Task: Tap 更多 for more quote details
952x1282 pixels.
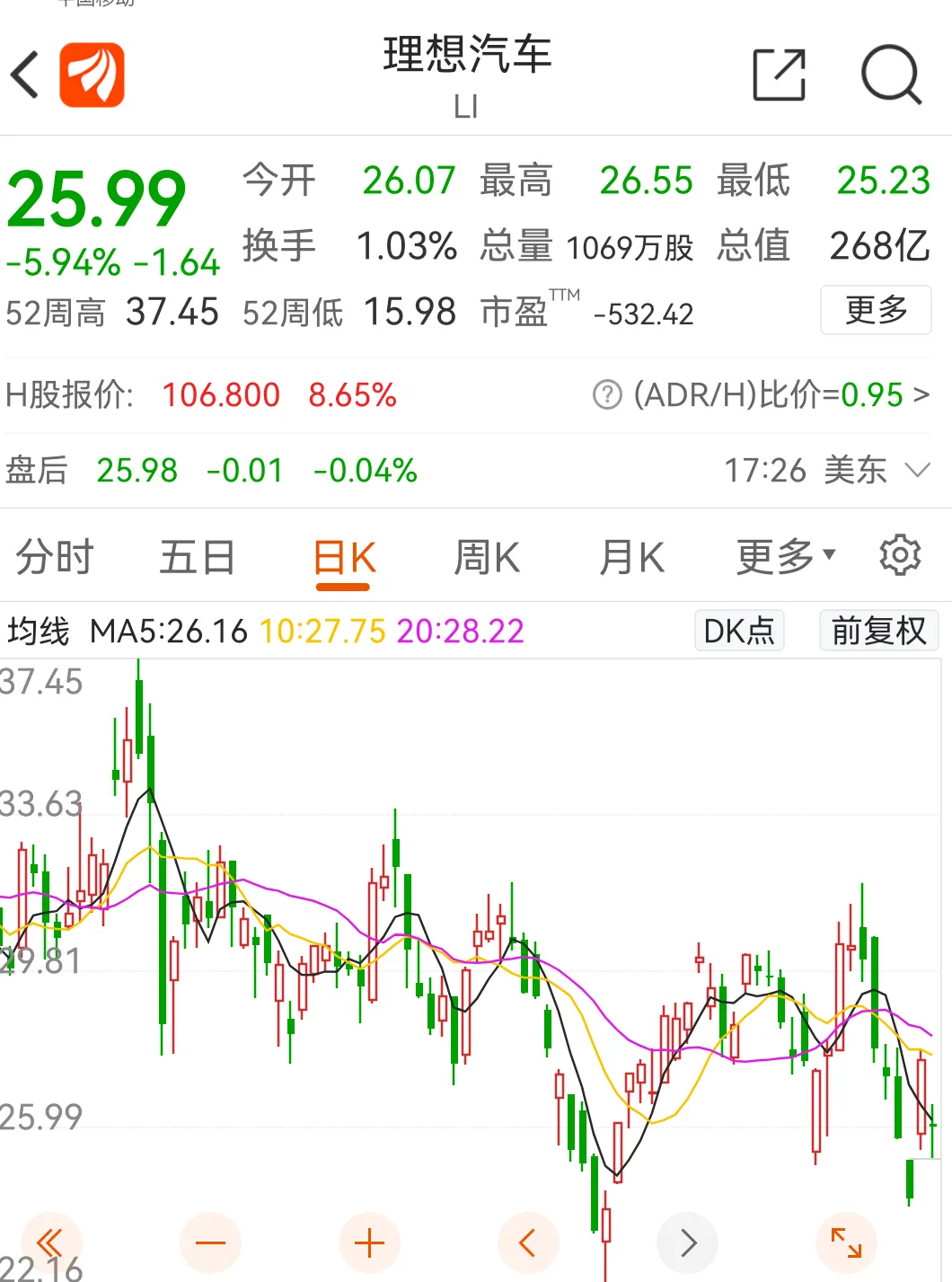Action: (x=876, y=311)
